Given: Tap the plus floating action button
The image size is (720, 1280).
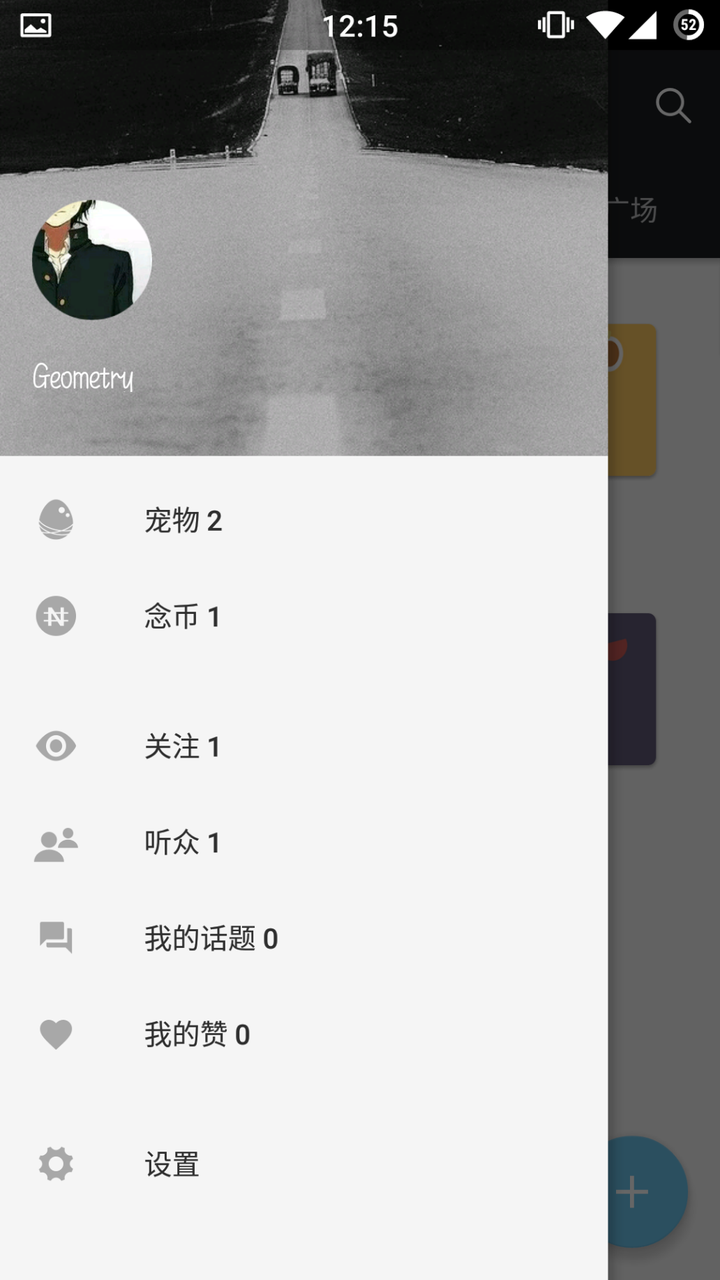Looking at the screenshot, I should pos(640,1192).
